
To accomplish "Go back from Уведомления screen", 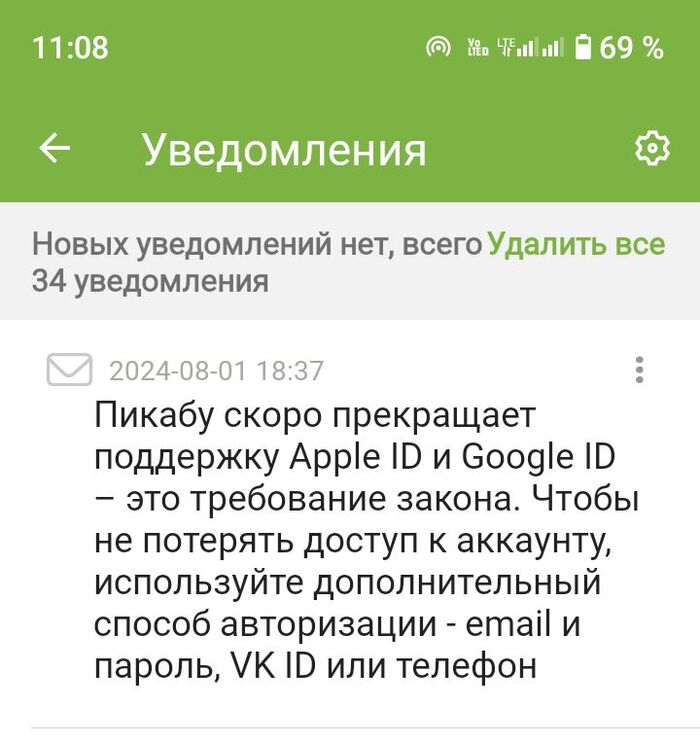I will (55, 149).
